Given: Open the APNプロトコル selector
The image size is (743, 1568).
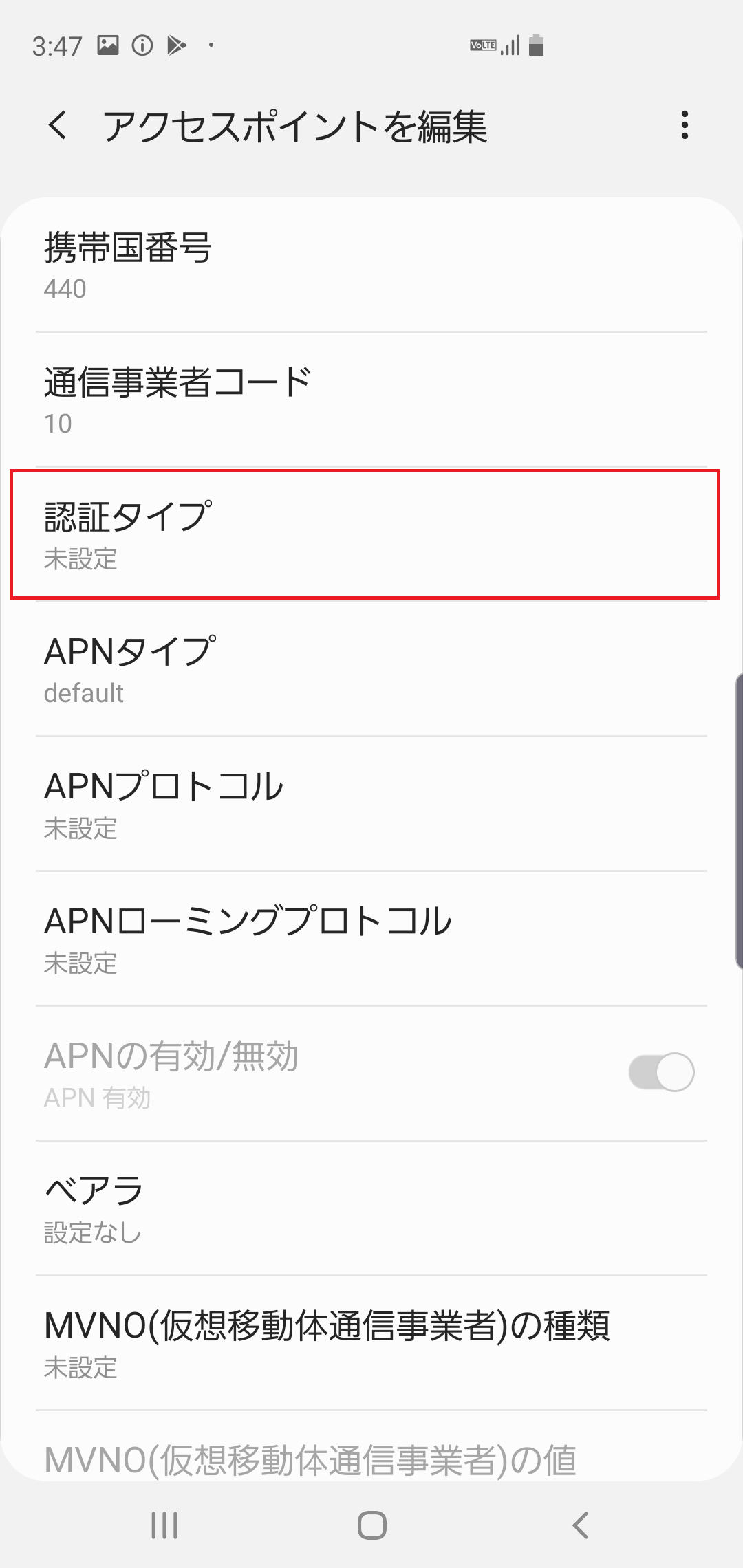Looking at the screenshot, I should tap(371, 805).
